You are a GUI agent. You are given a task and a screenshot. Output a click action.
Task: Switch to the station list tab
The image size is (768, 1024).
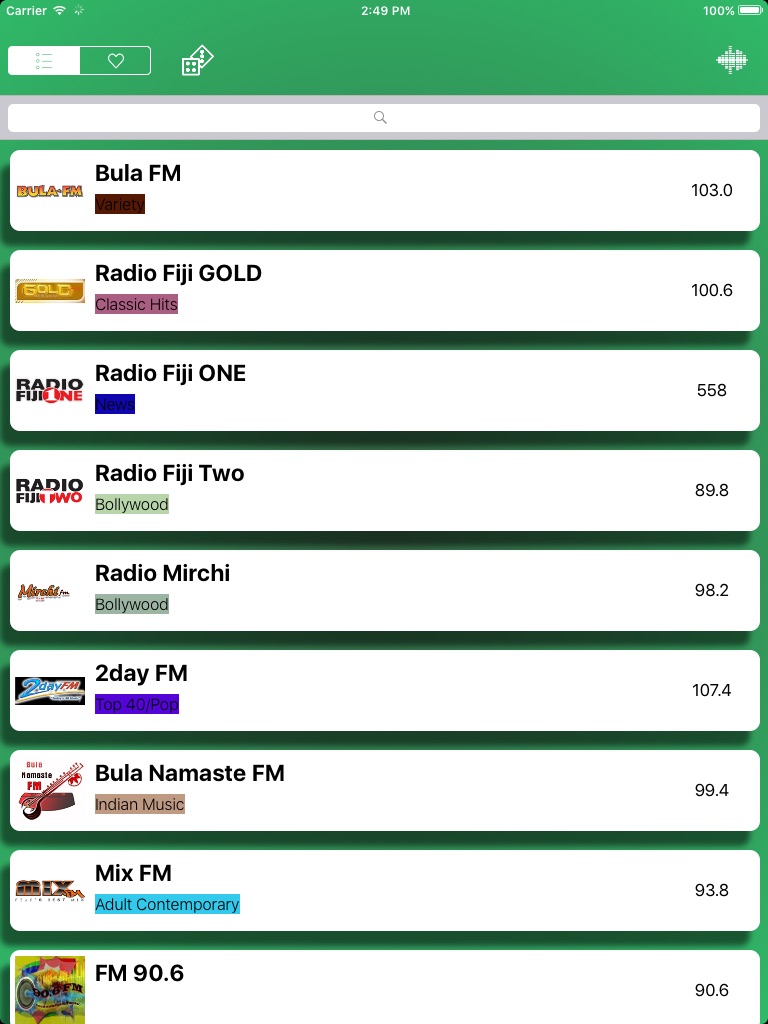(x=44, y=61)
